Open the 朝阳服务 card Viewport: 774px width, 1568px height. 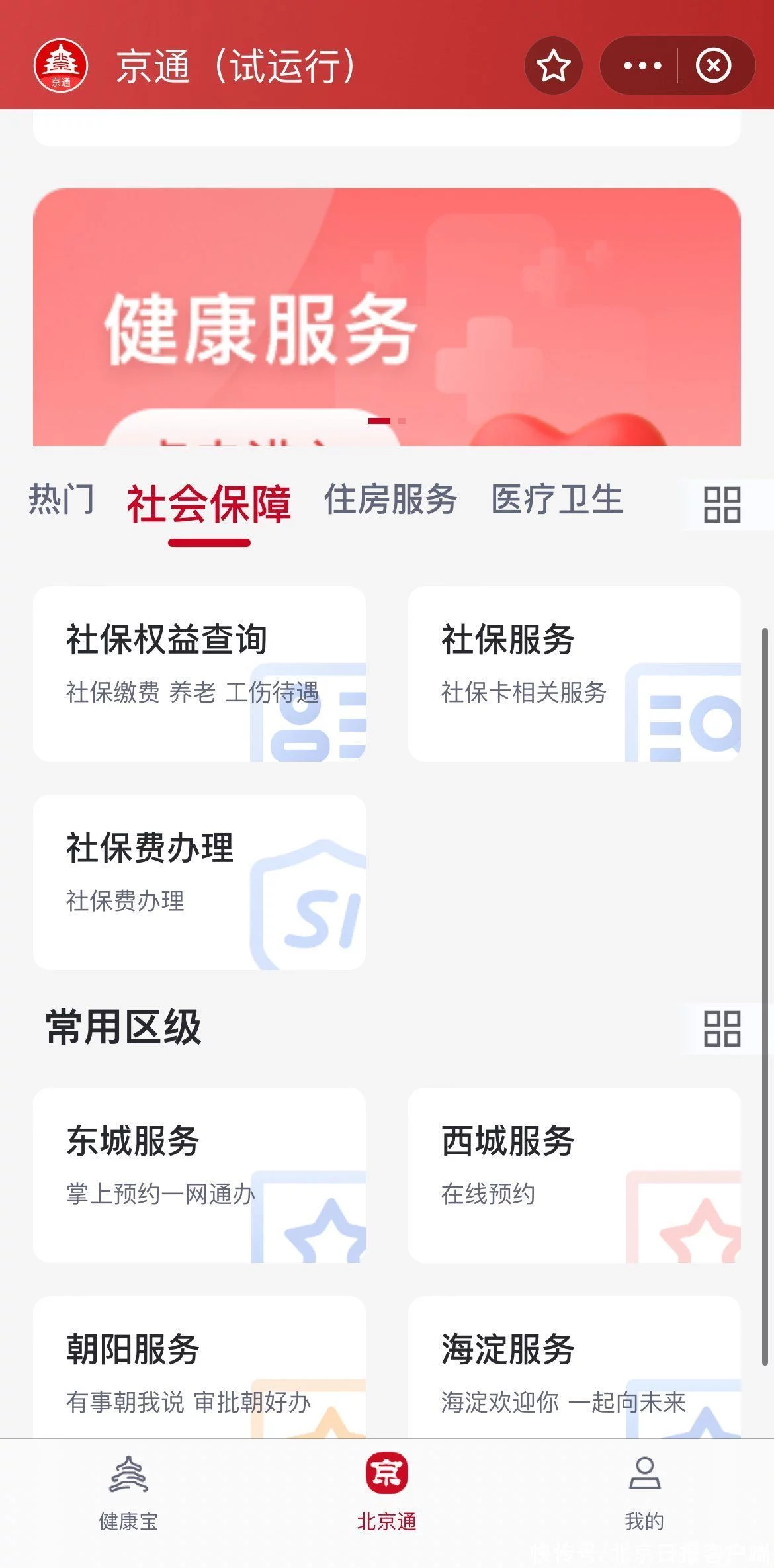click(x=199, y=1370)
